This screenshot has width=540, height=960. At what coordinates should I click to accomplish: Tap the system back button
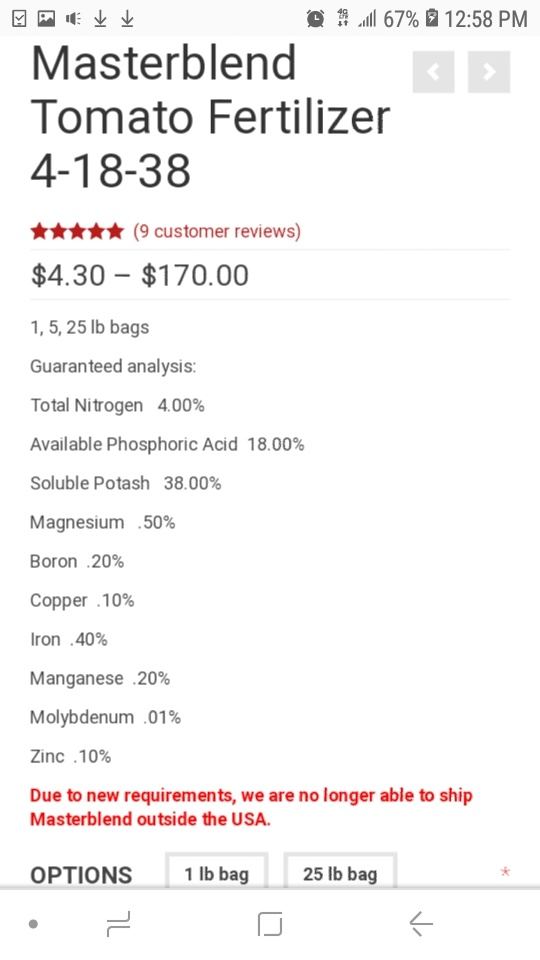[x=421, y=923]
